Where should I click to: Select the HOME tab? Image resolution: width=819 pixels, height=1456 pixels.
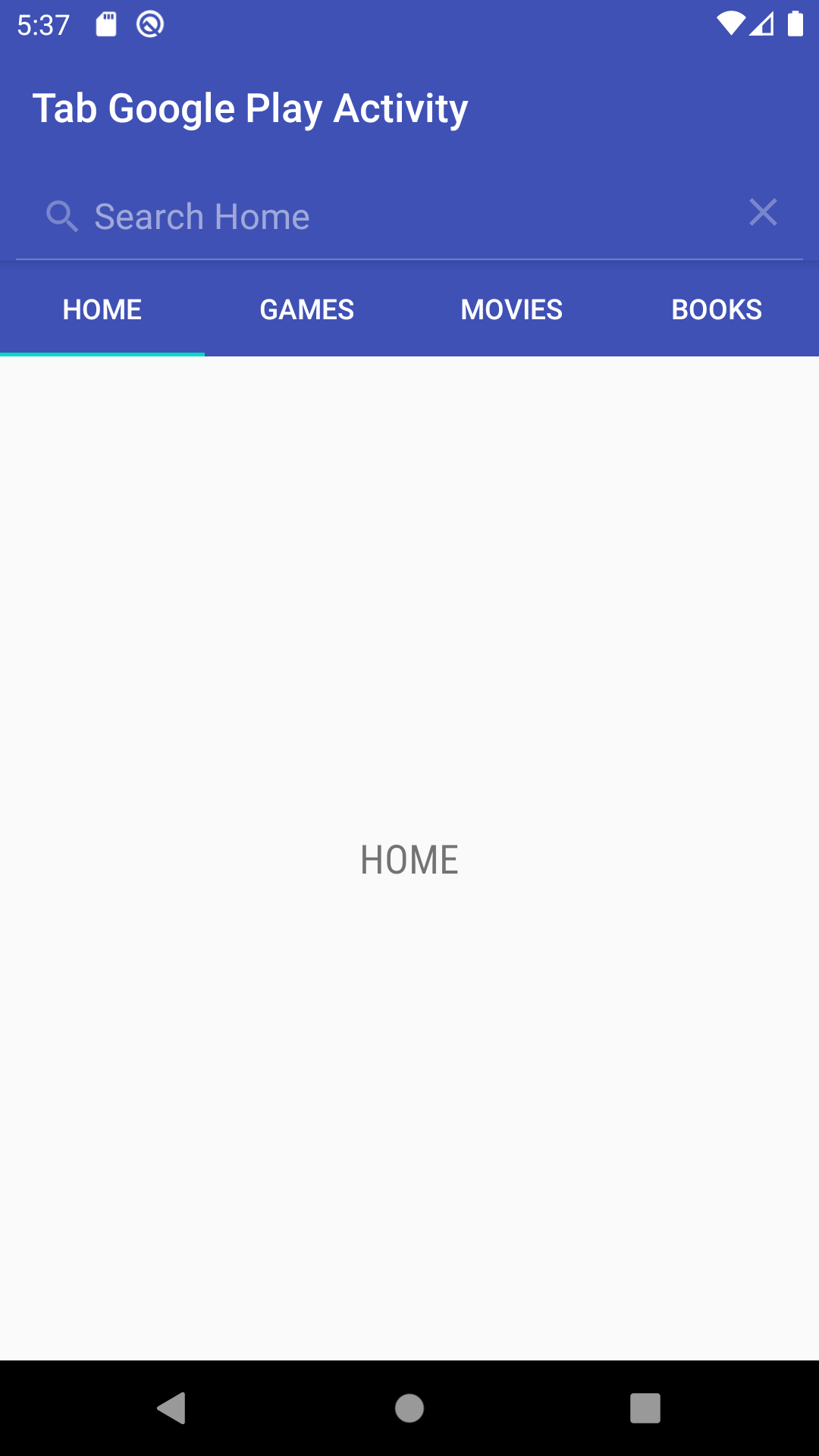pyautogui.click(x=102, y=309)
